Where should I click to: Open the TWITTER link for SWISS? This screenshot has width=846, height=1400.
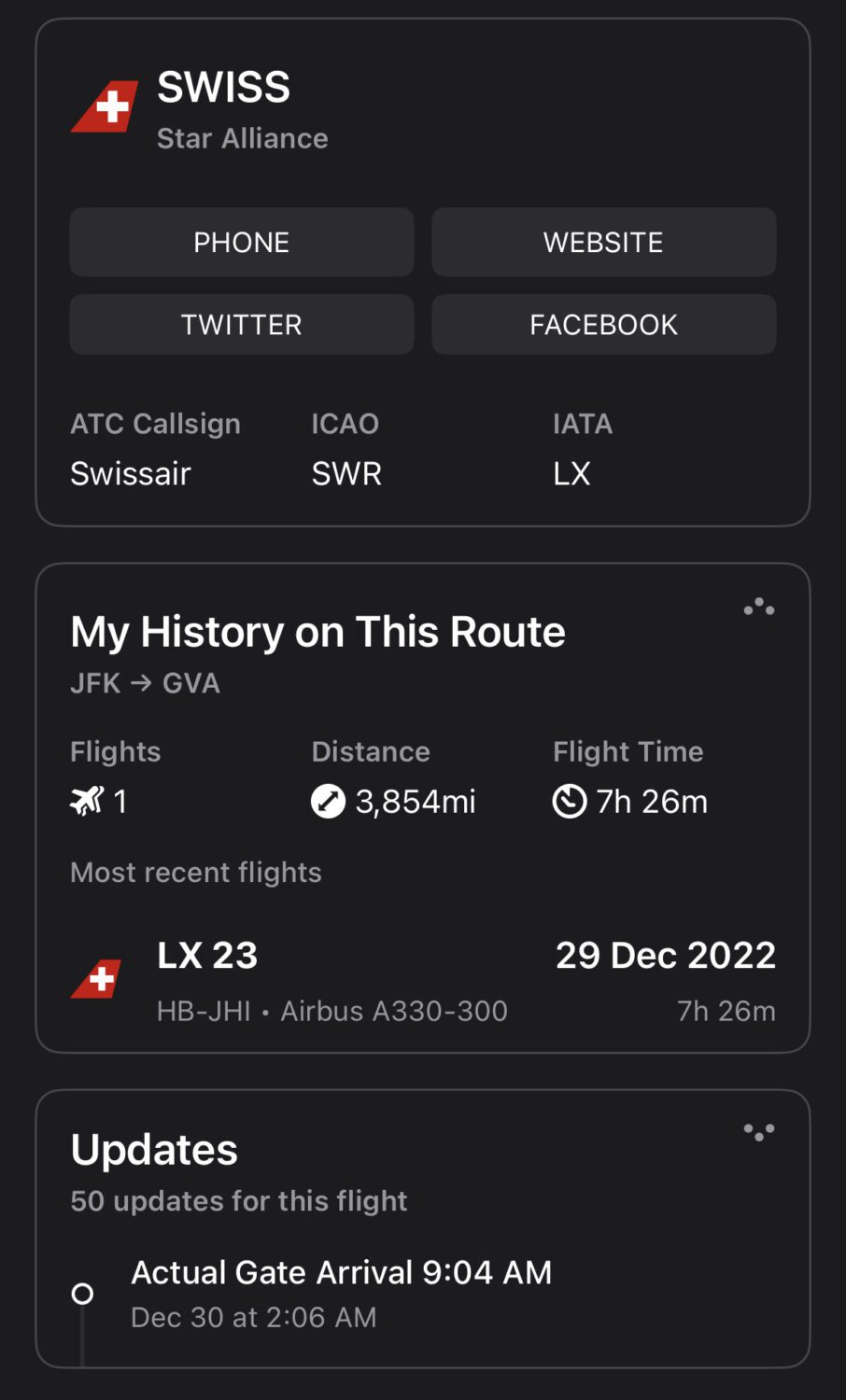click(x=241, y=324)
